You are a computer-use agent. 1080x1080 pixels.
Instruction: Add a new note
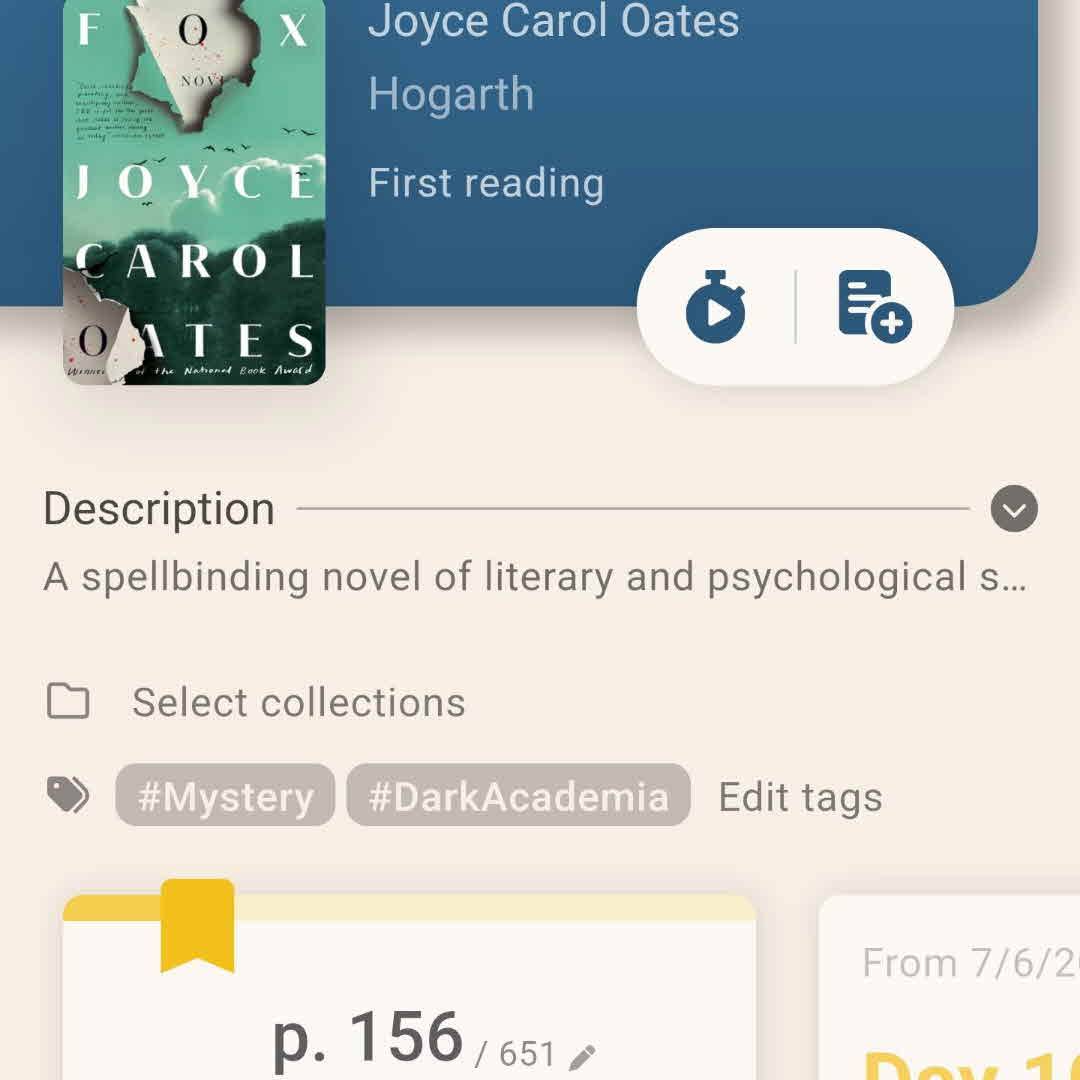pyautogui.click(x=873, y=308)
